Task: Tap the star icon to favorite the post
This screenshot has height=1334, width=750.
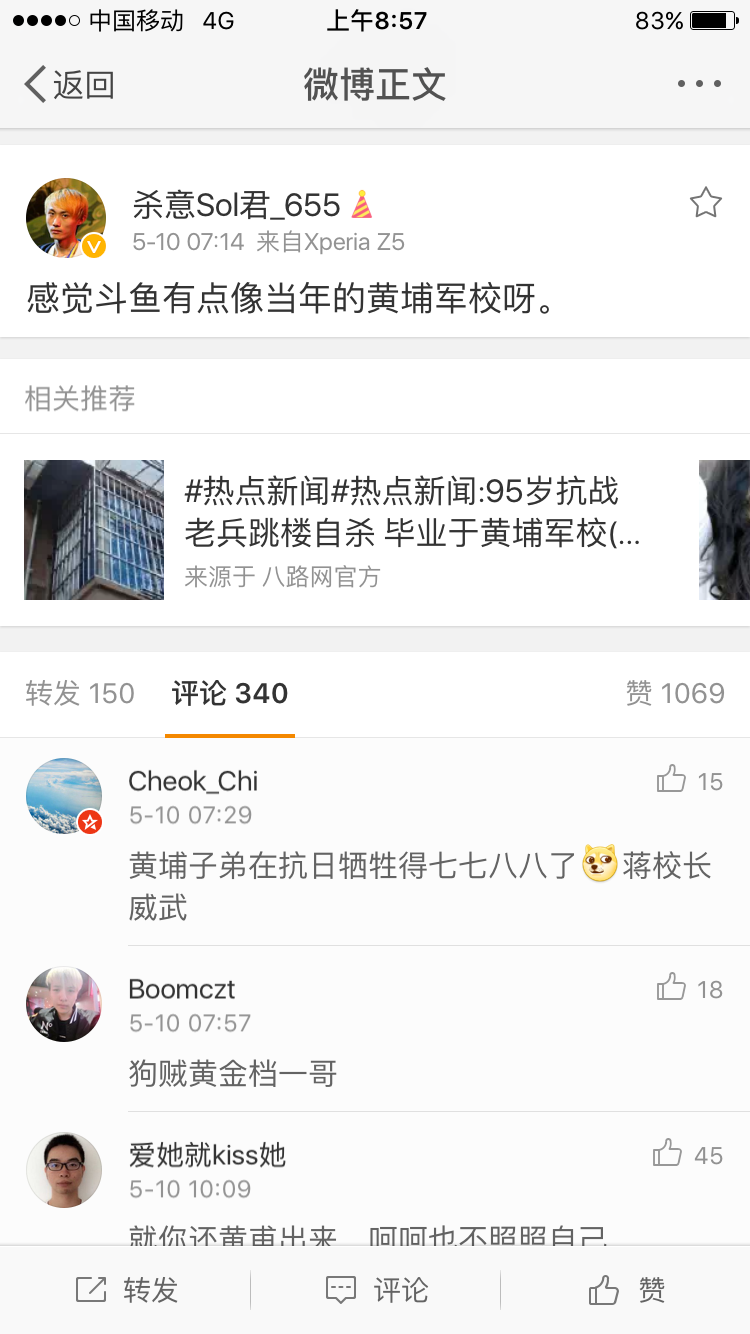Action: 706,203
